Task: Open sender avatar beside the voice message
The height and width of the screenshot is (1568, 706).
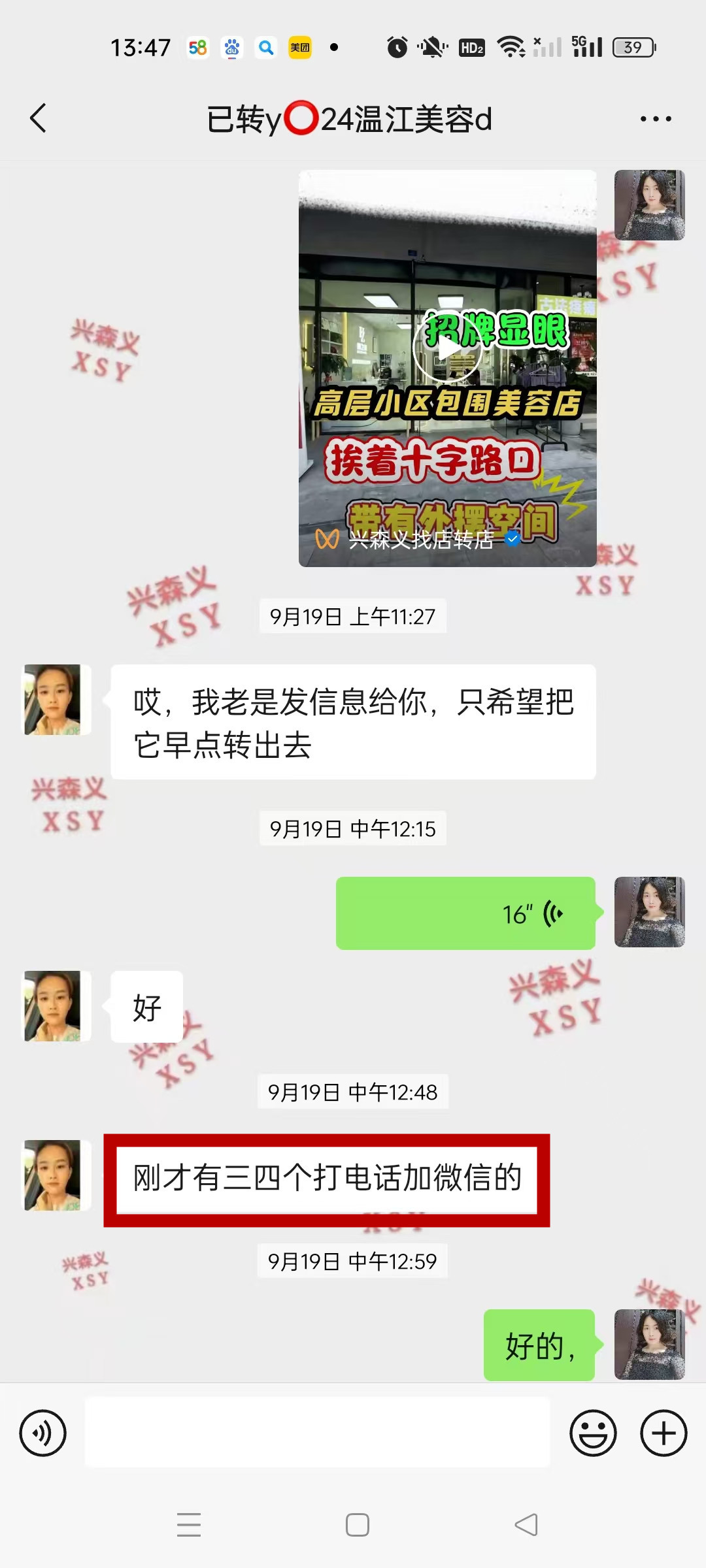Action: click(649, 912)
